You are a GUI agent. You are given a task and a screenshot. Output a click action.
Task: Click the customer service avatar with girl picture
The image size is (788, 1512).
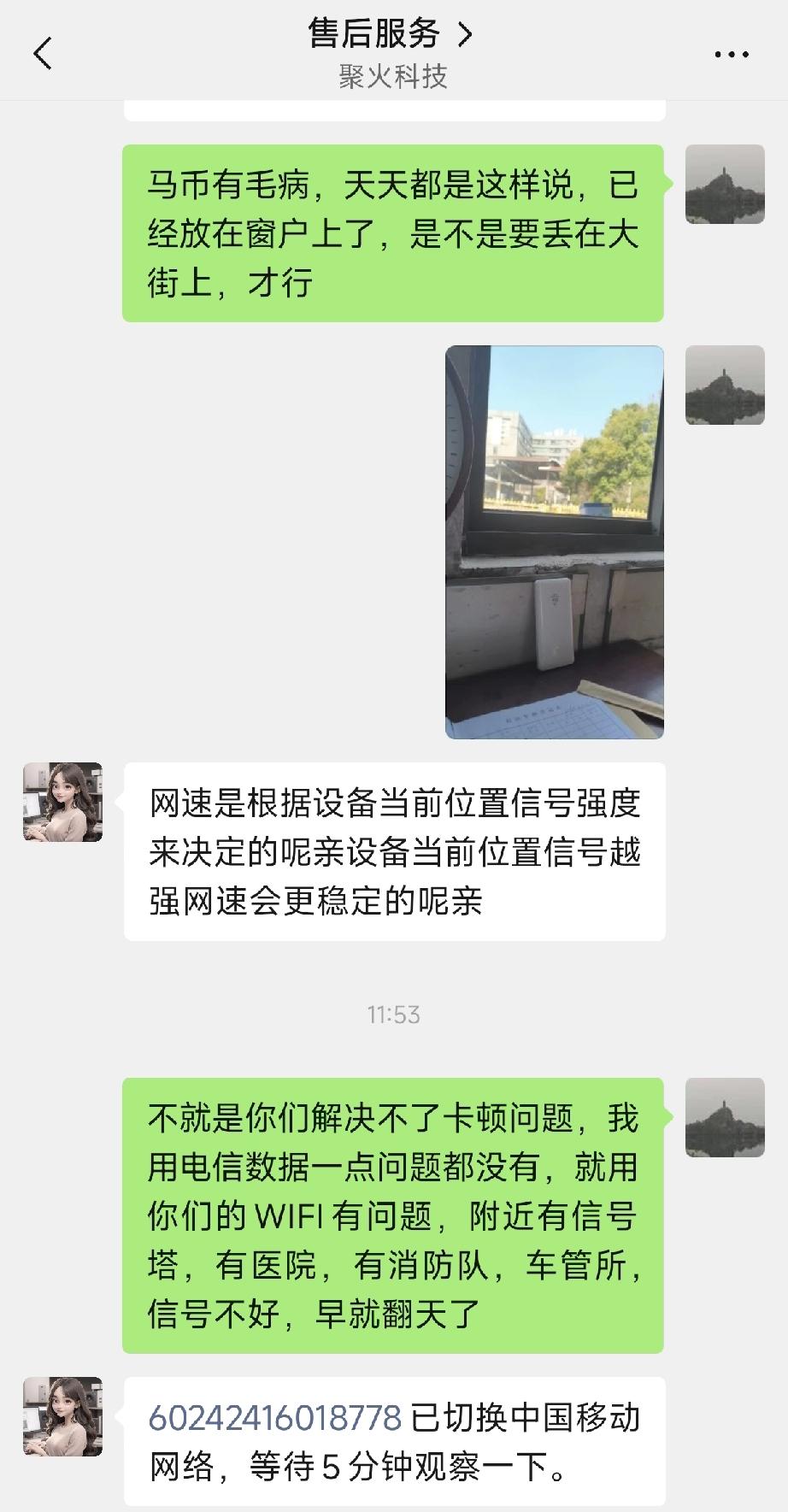[60, 803]
